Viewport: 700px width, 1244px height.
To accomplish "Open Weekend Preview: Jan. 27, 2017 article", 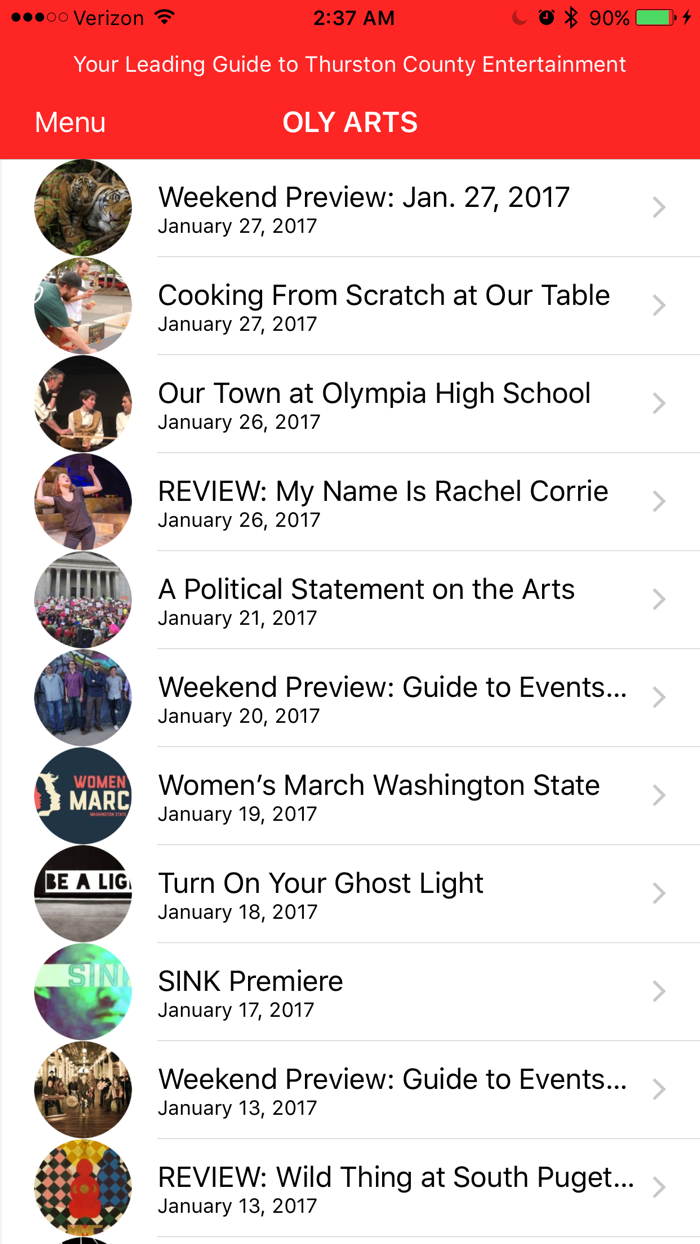I will pos(364,208).
